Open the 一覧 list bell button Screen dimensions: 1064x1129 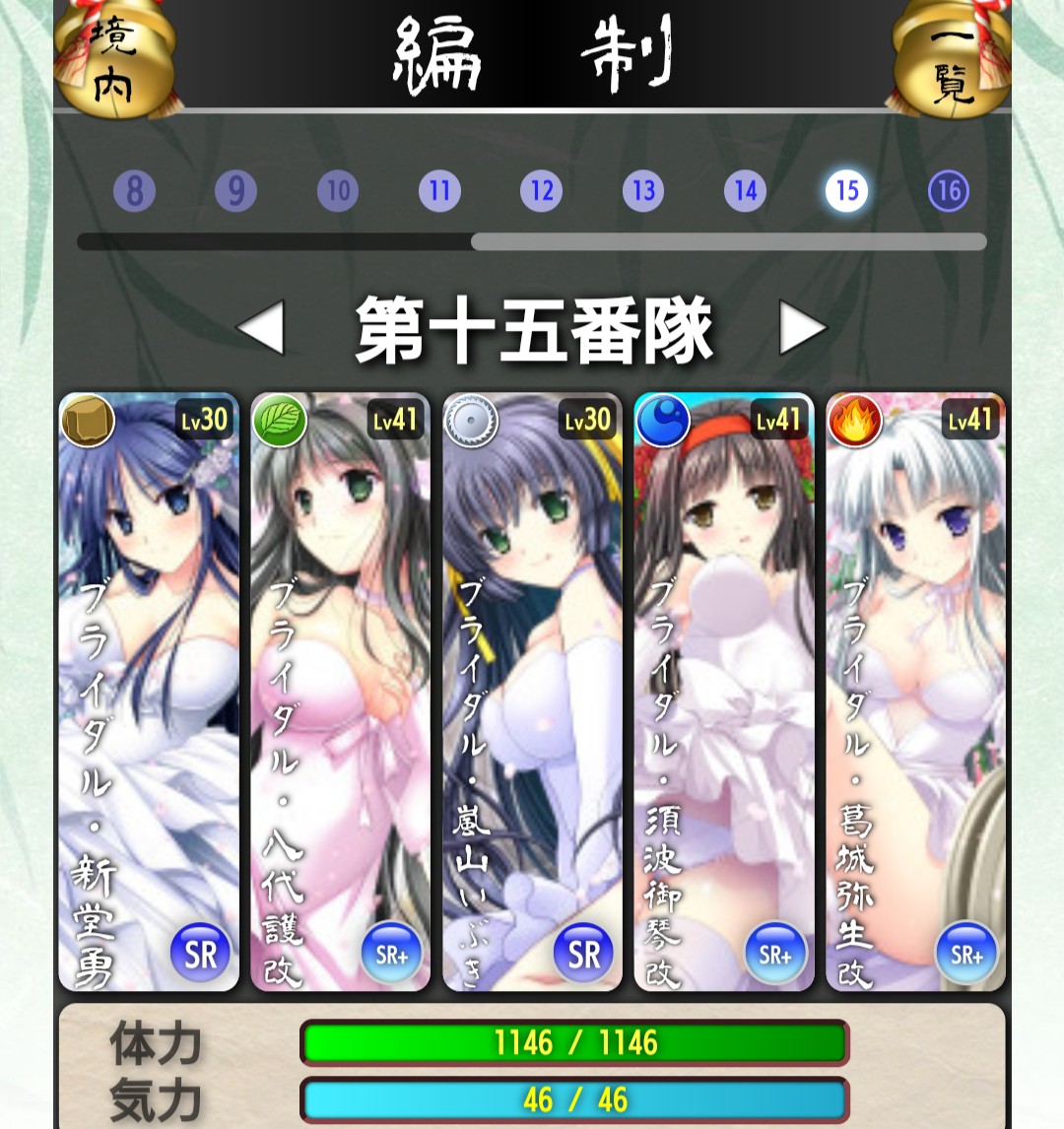pos(951,57)
